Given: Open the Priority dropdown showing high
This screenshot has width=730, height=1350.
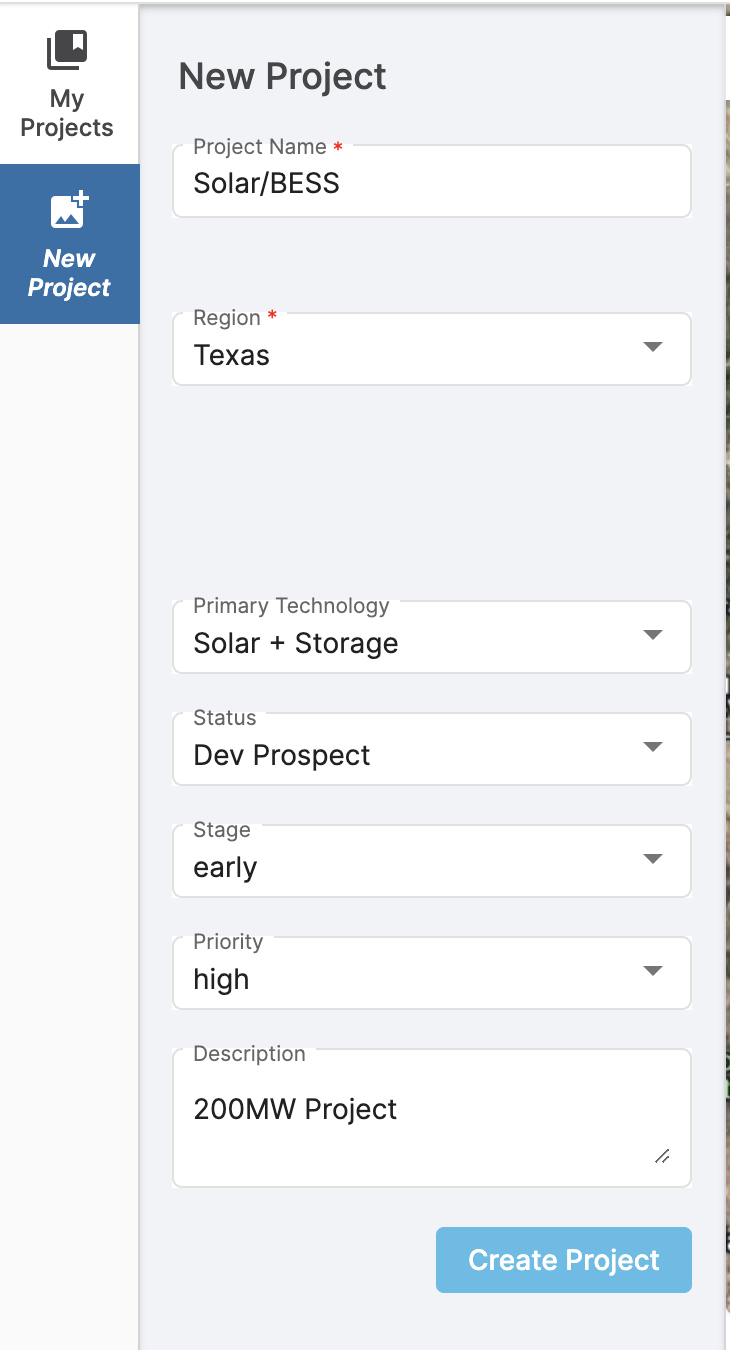Looking at the screenshot, I should click(x=432, y=973).
